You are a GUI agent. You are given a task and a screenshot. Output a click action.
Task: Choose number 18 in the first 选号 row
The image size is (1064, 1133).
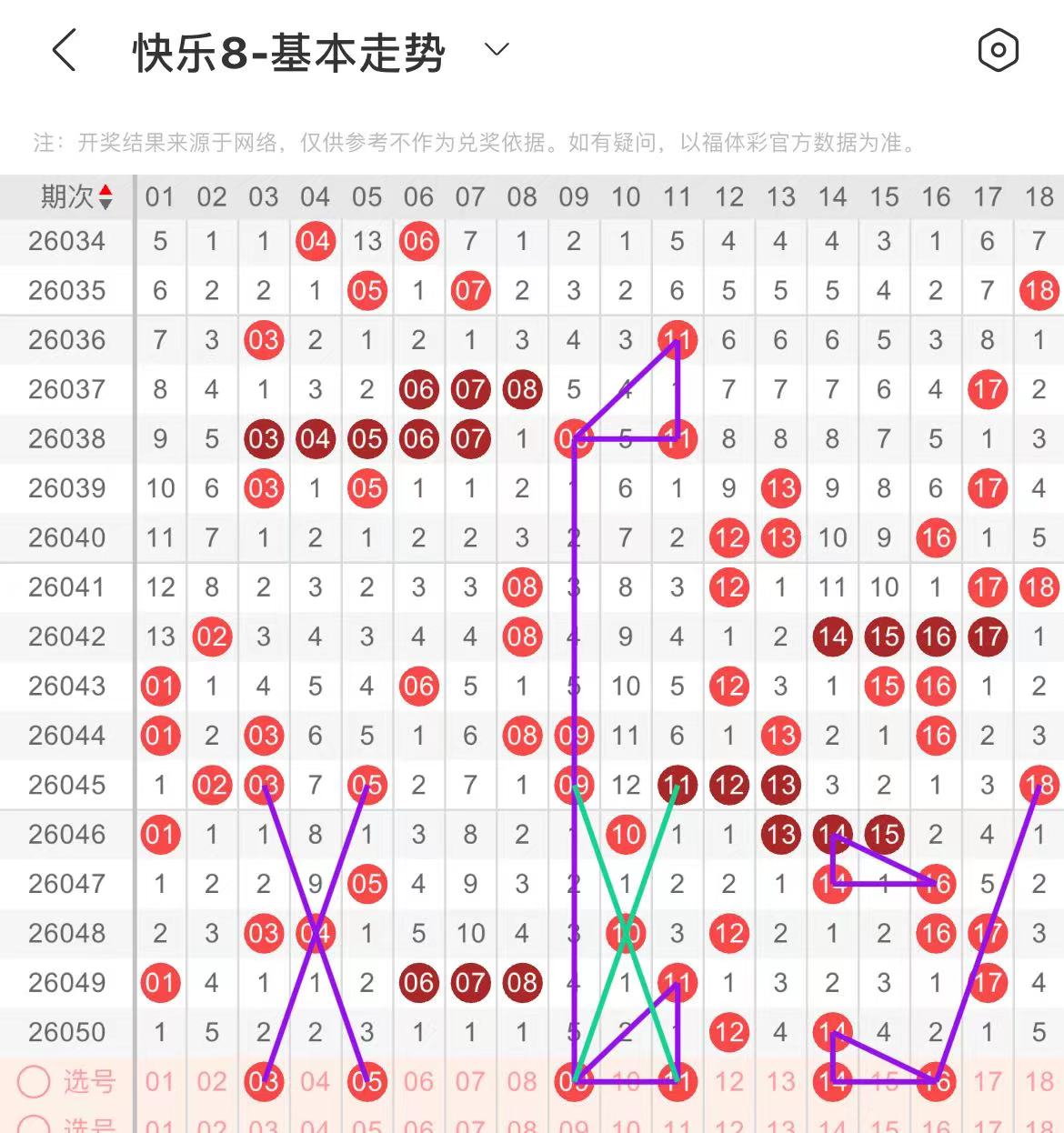[x=1039, y=1082]
